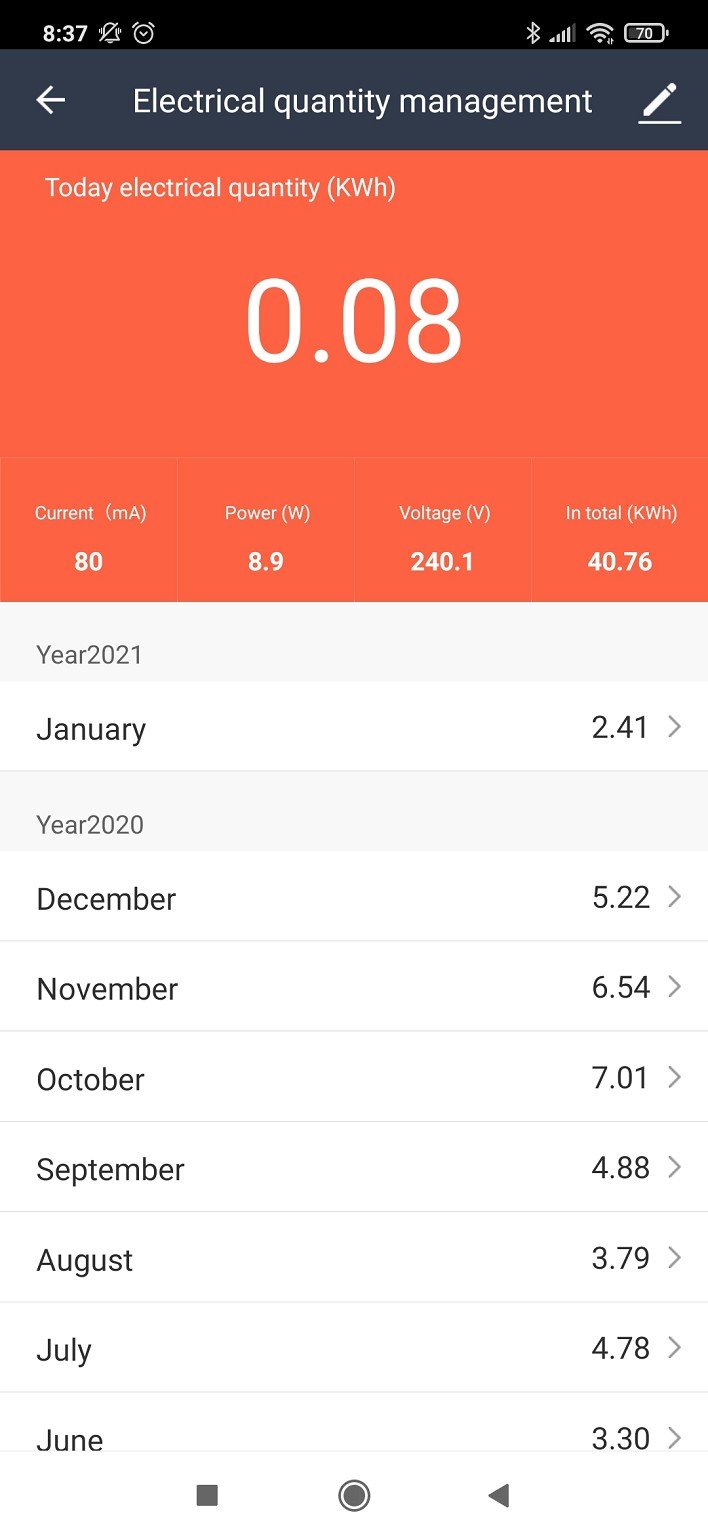Go back using the top-left arrow
Viewport: 708px width, 1536px height.
tap(50, 100)
